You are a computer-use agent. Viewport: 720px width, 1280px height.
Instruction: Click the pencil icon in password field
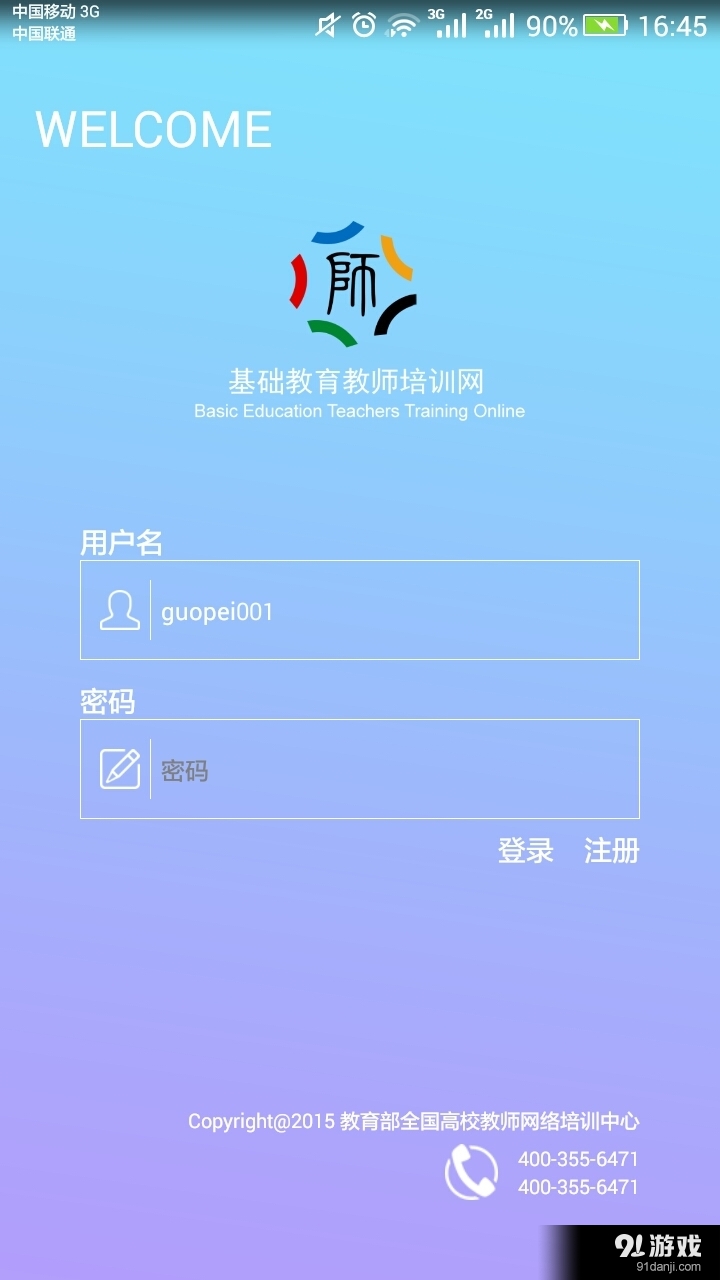tap(119, 769)
